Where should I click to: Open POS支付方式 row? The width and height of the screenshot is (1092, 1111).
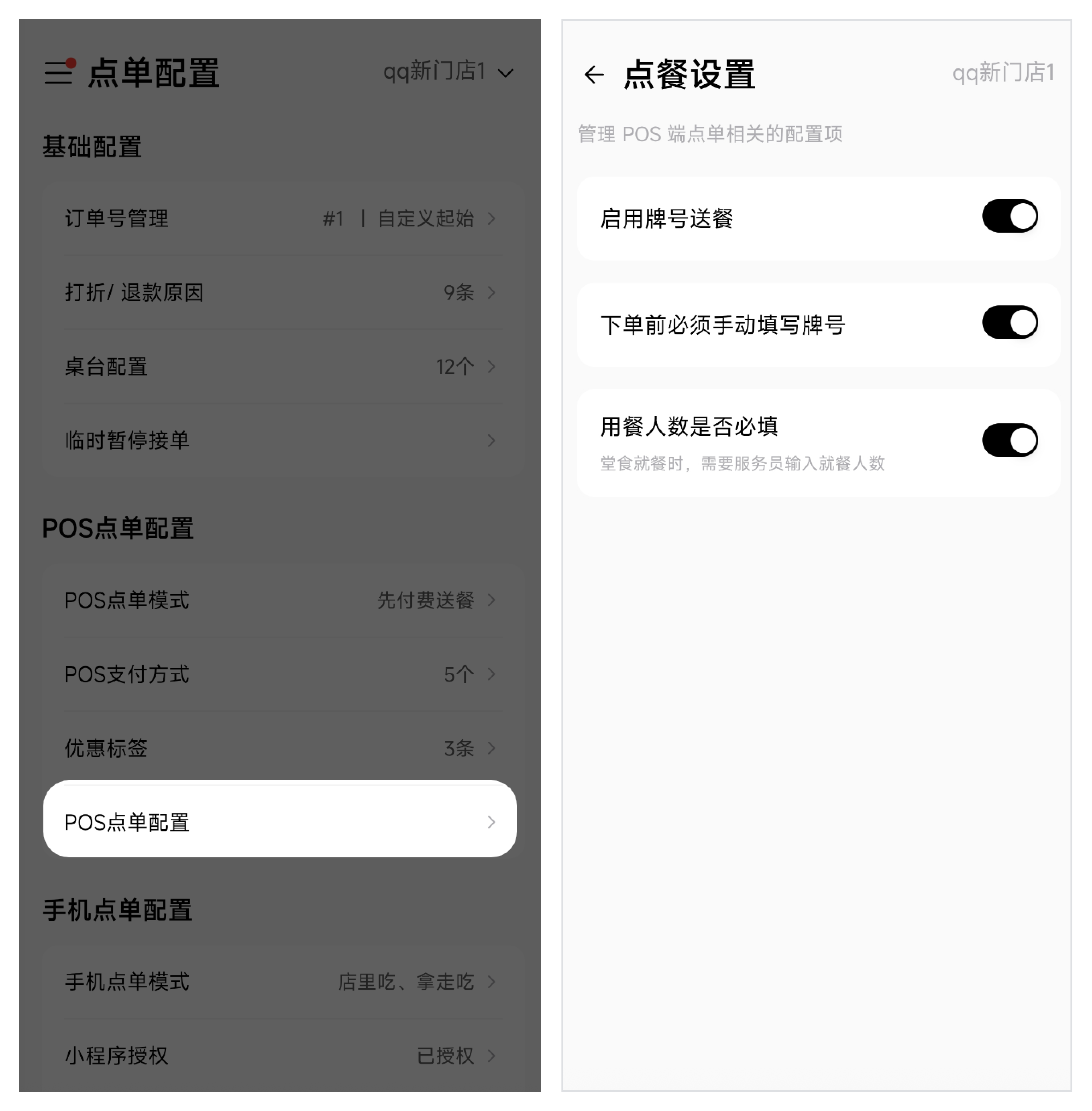280,674
